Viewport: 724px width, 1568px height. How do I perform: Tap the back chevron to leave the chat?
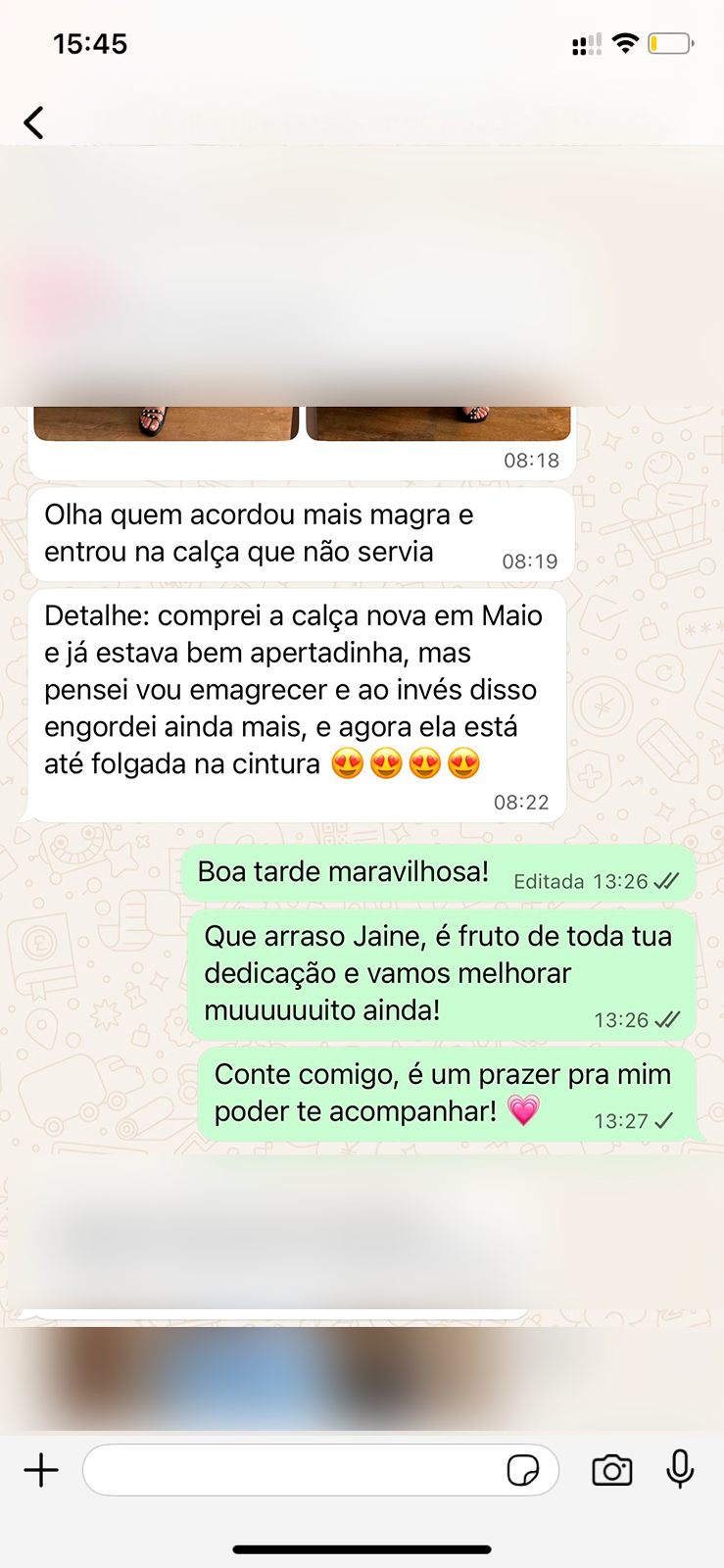(x=33, y=122)
